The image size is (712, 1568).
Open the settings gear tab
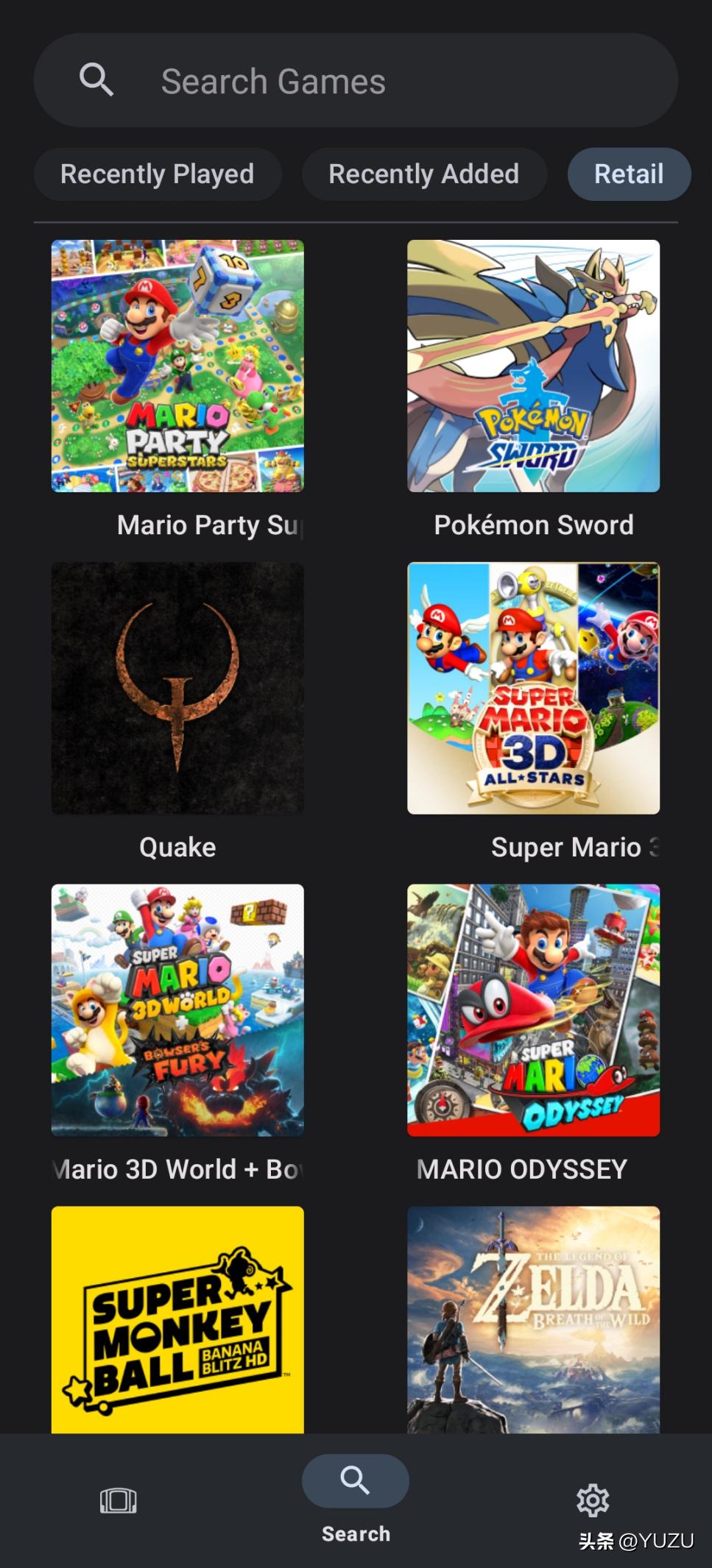593,1500
